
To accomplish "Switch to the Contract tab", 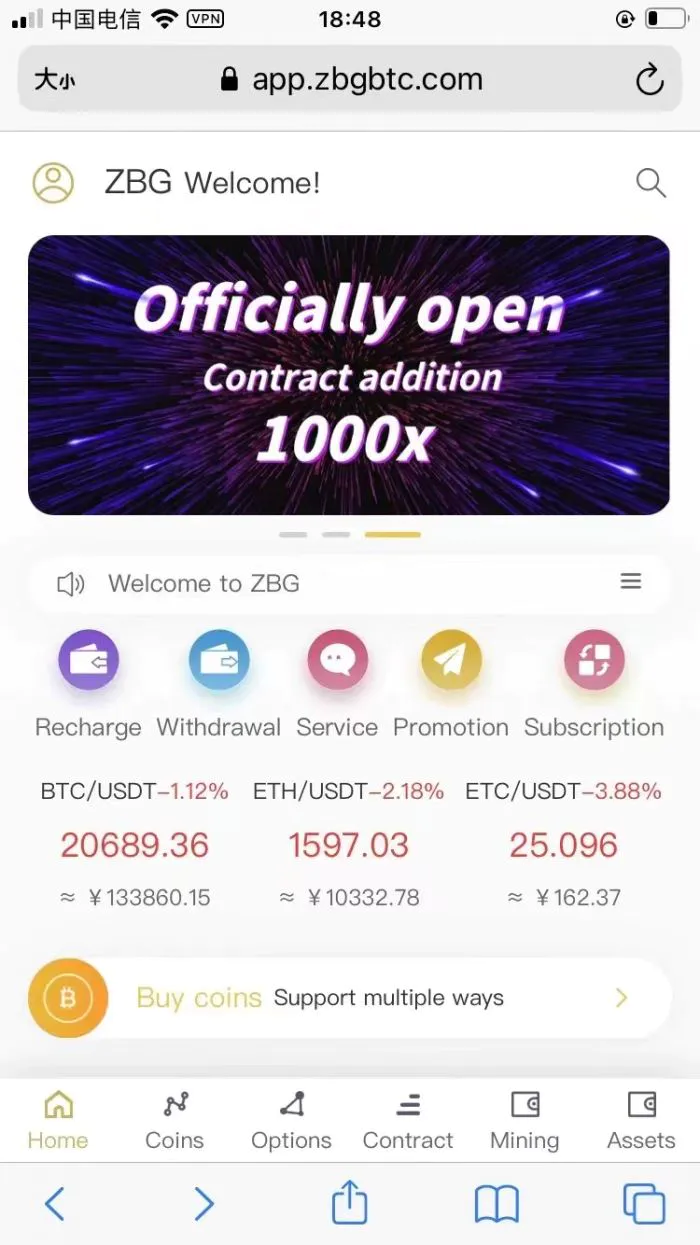I will pyautogui.click(x=408, y=1120).
